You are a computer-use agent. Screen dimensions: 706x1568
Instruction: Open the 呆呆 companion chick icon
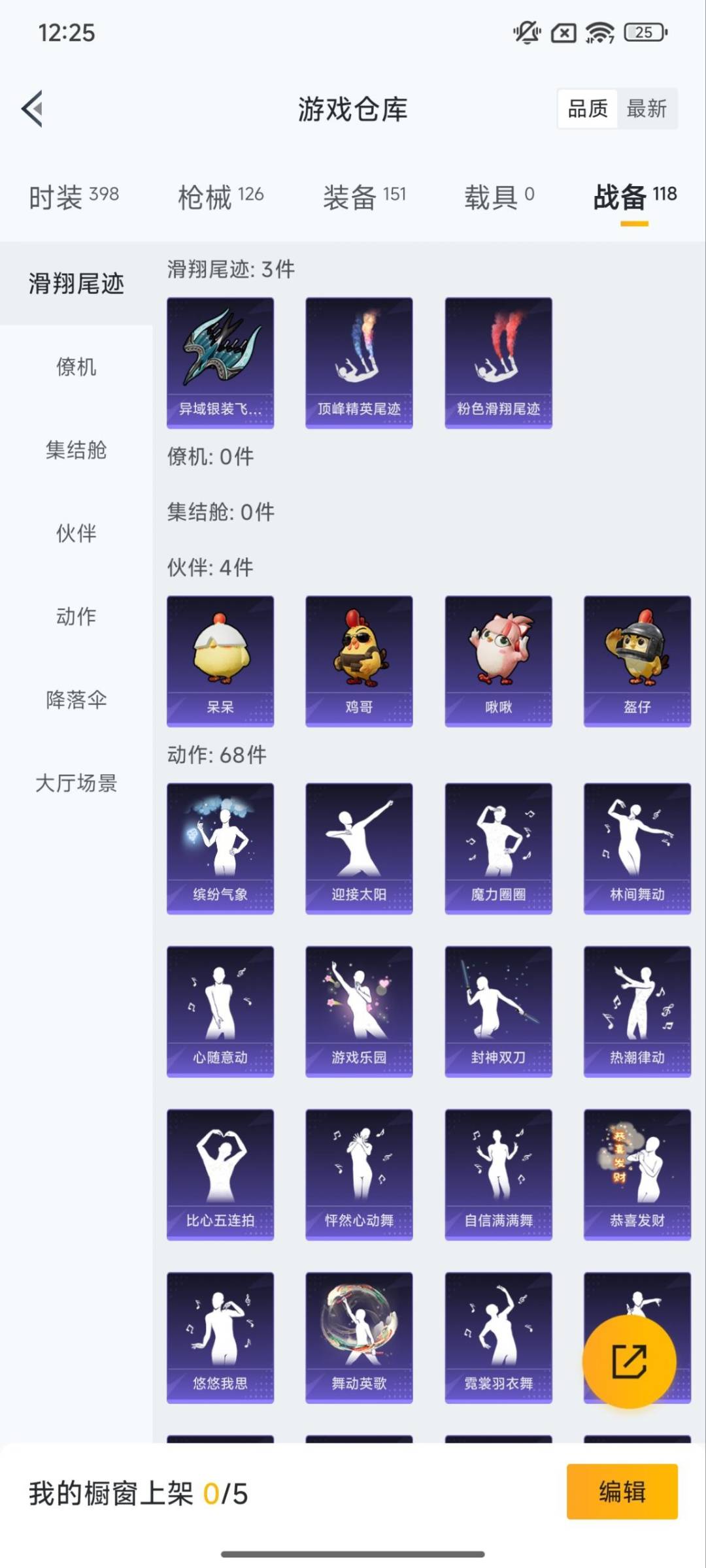tap(220, 660)
